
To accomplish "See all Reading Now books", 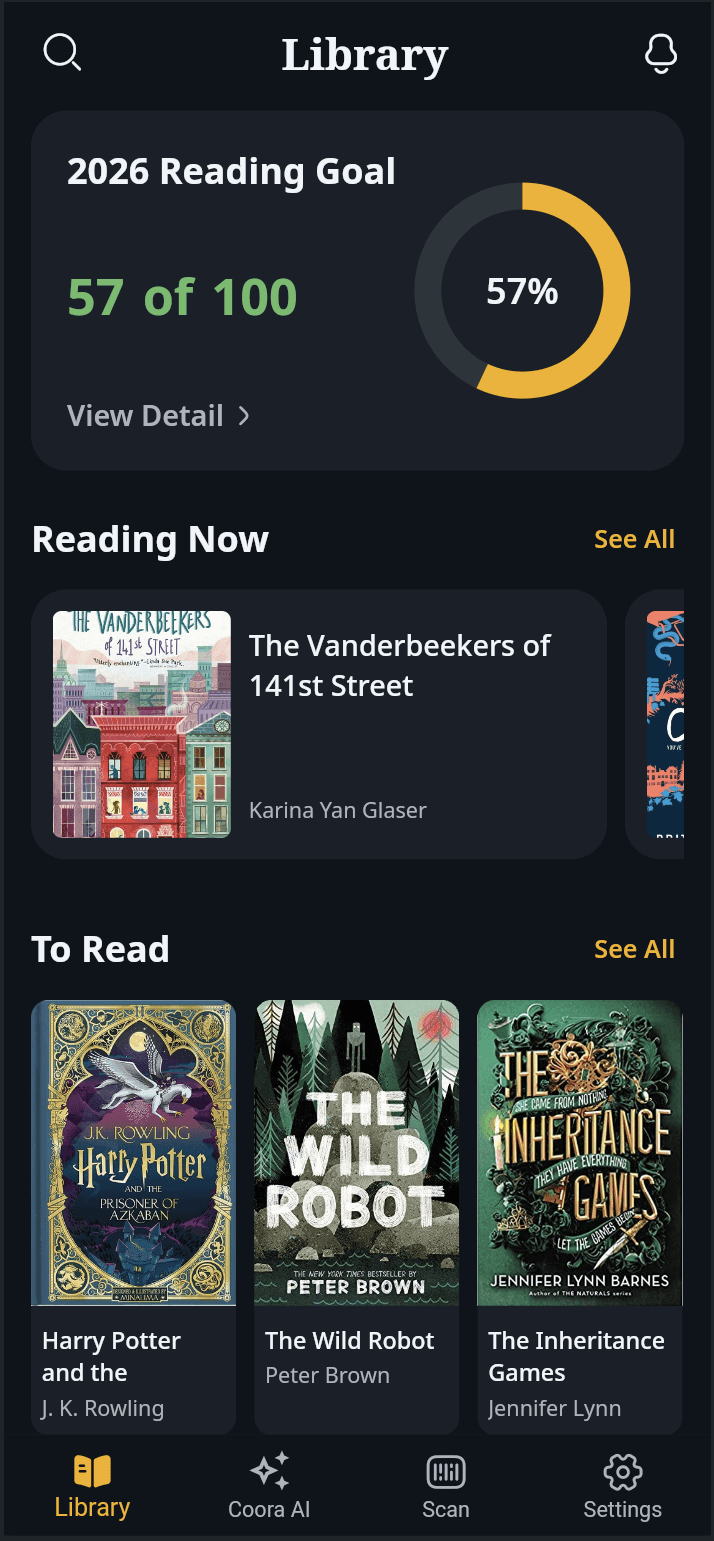I will coord(634,539).
